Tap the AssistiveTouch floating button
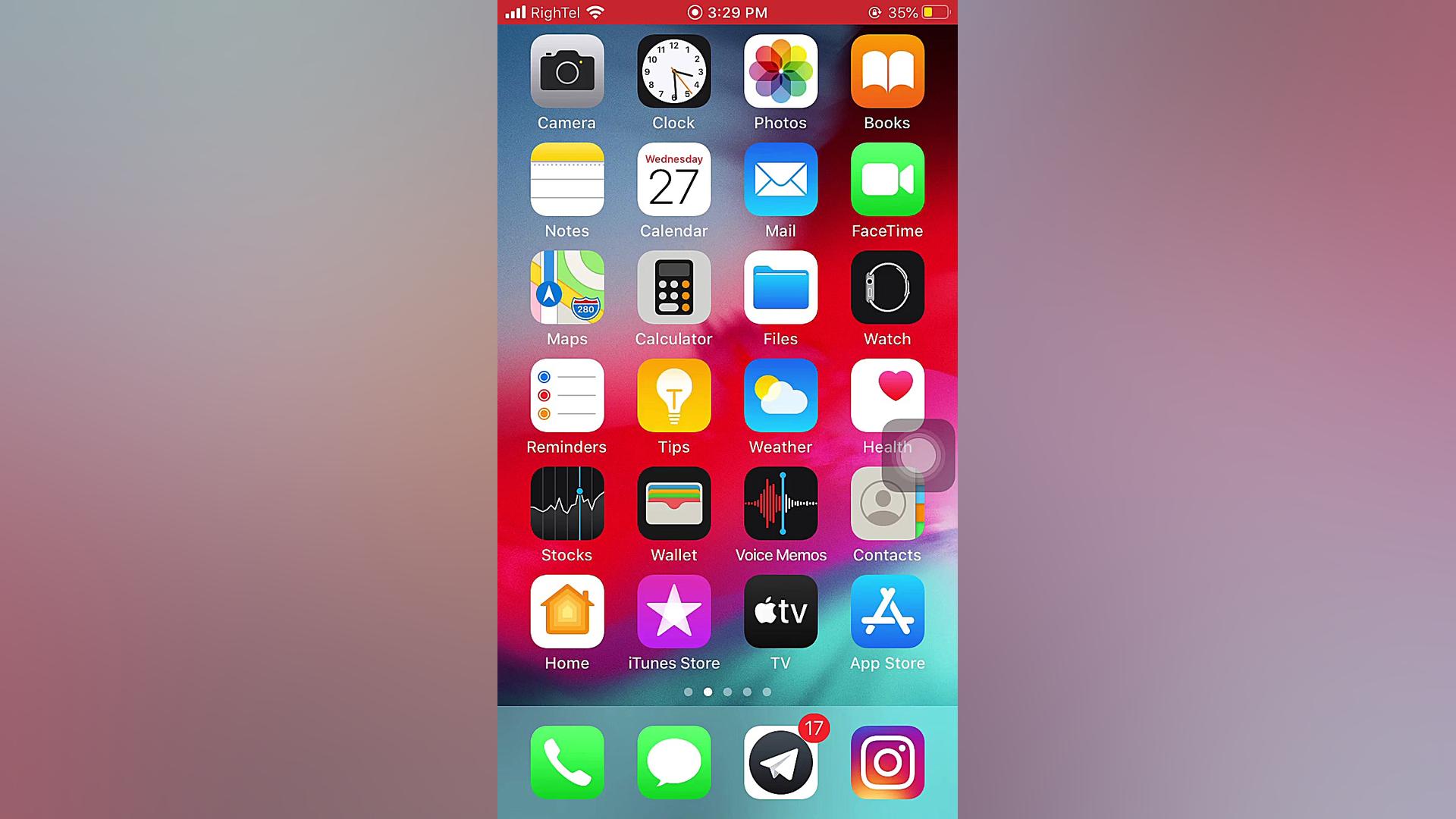Viewport: 1456px width, 819px height. pyautogui.click(x=918, y=456)
